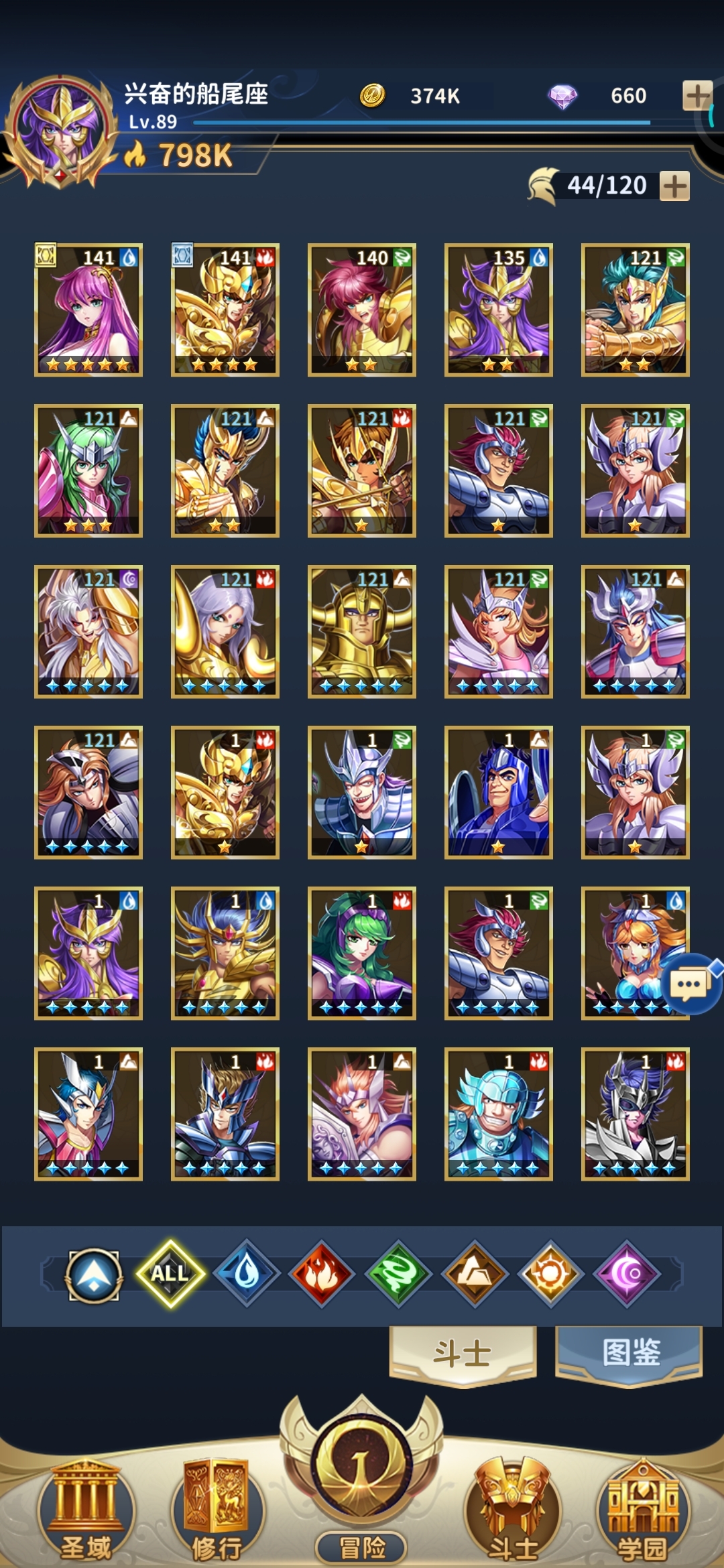This screenshot has height=1568, width=724.
Task: Open the chat bubble button
Action: pyautogui.click(x=690, y=984)
